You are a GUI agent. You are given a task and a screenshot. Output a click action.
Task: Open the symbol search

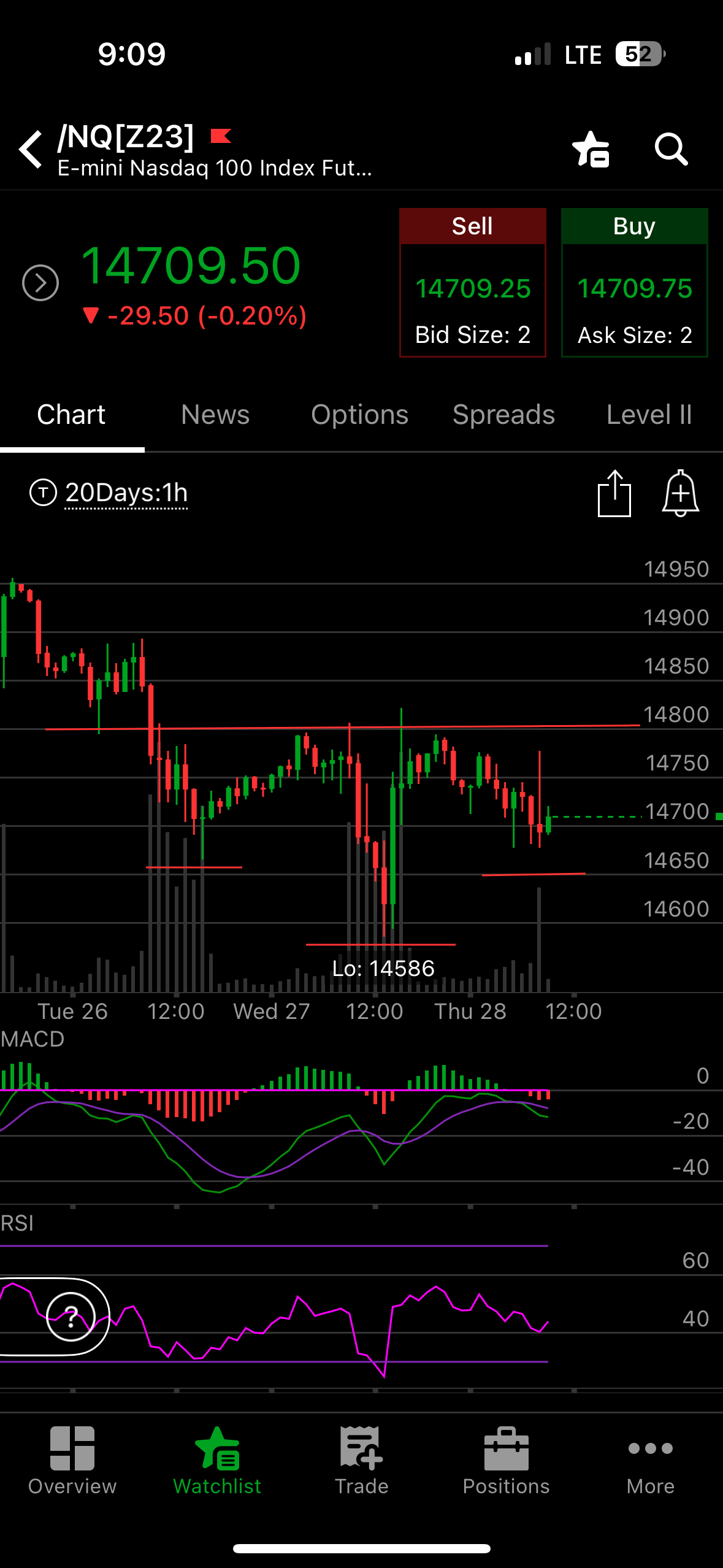coord(671,149)
